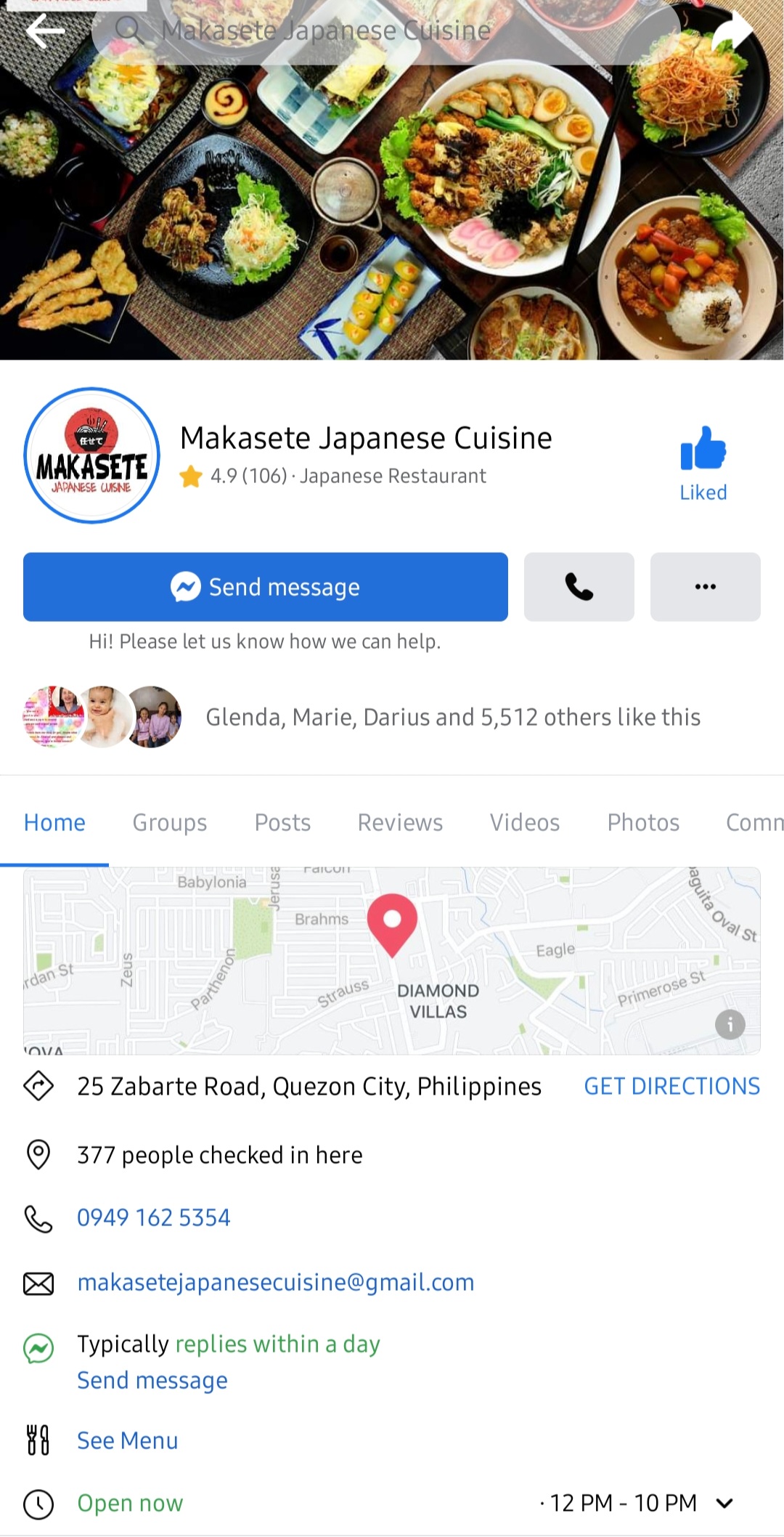Open the Makasete Japanese Cuisine search field
The width and height of the screenshot is (784, 1537).
(385, 31)
